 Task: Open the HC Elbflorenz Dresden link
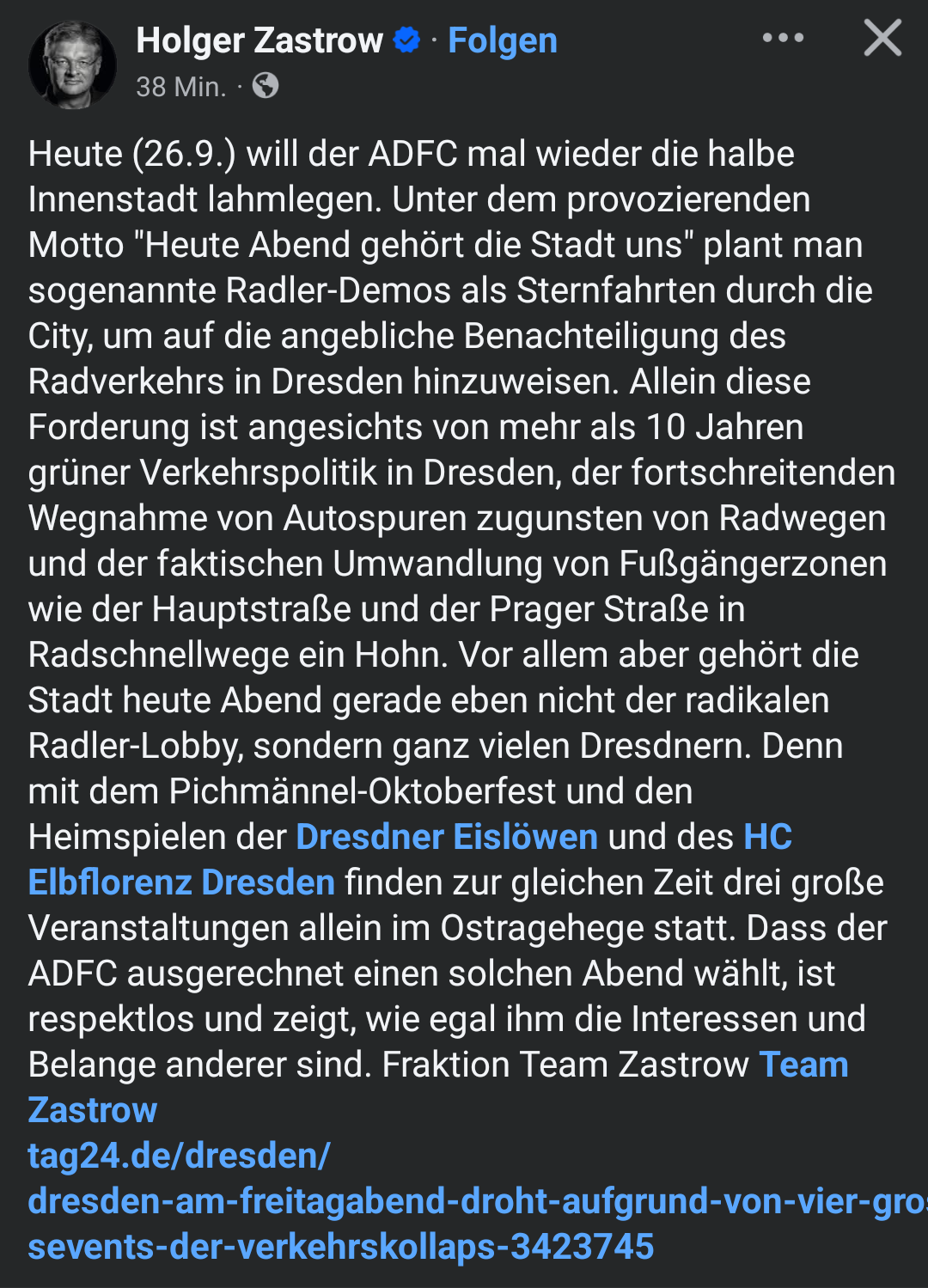[x=181, y=882]
